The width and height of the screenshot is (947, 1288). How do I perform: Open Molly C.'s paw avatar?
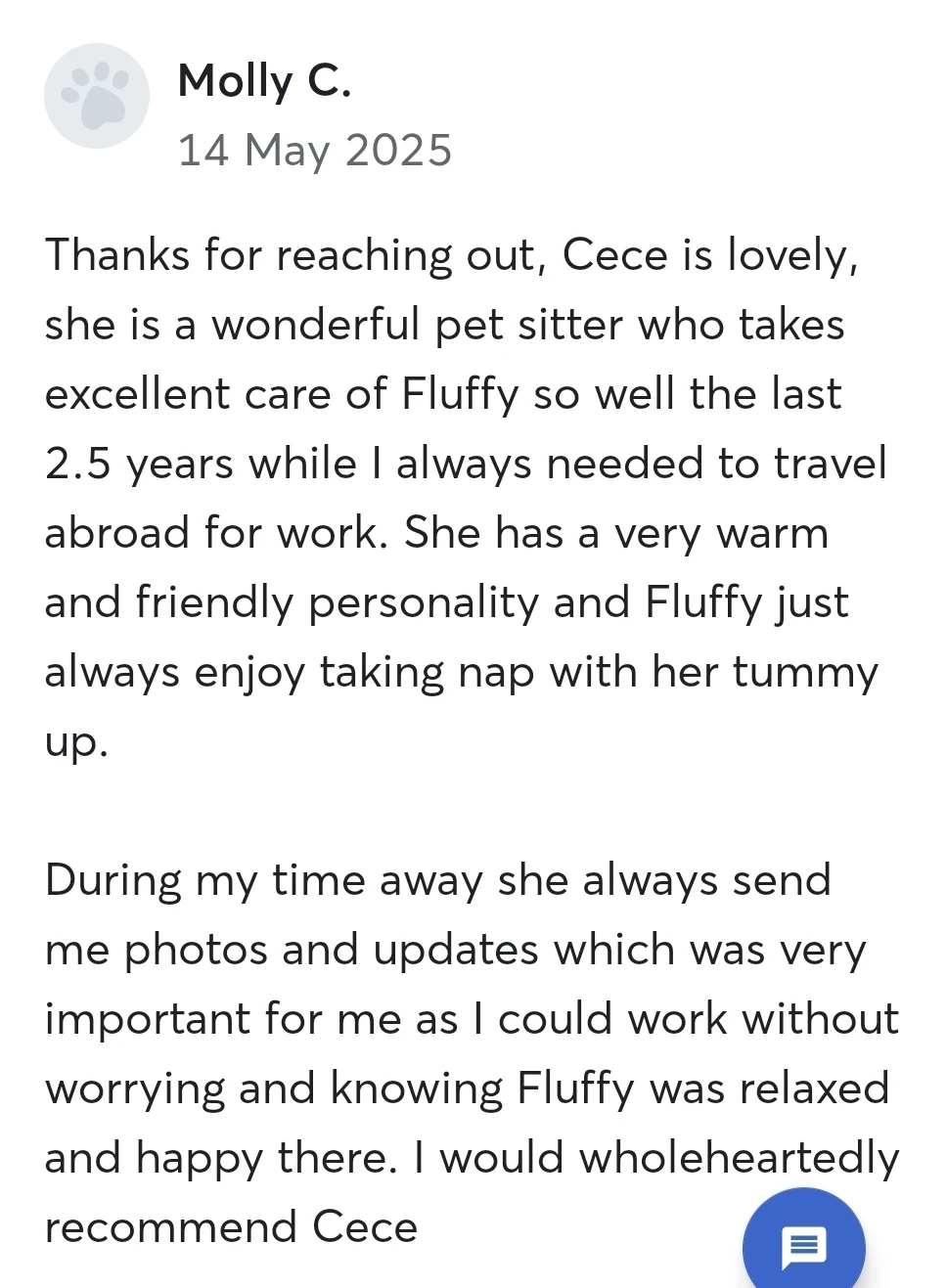click(97, 97)
